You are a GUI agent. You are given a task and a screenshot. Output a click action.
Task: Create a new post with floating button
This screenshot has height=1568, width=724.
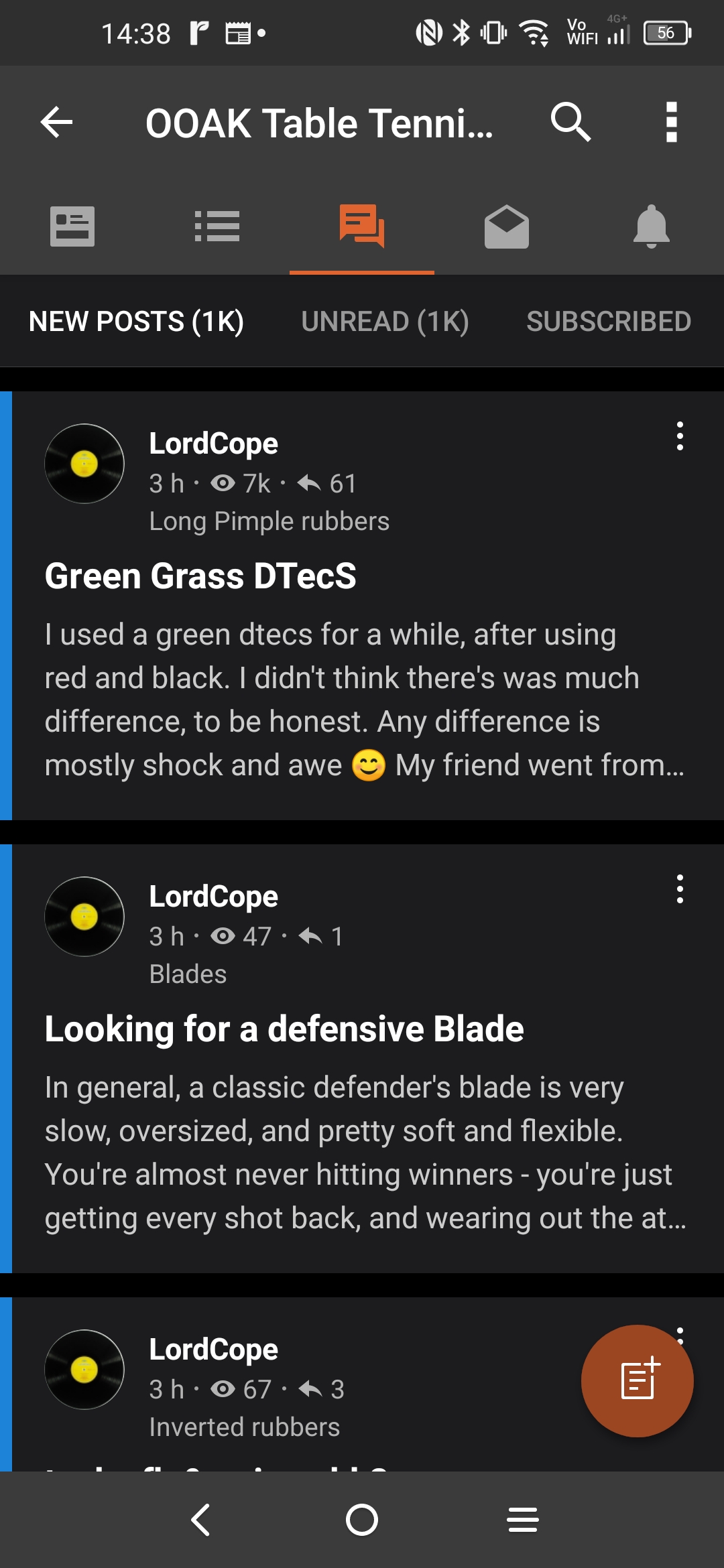tap(638, 1380)
